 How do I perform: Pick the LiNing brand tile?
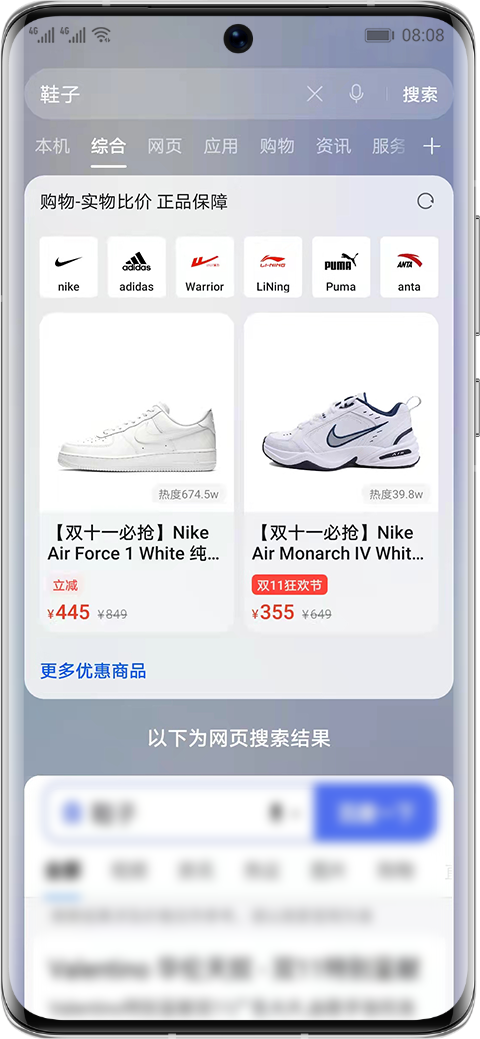click(273, 267)
